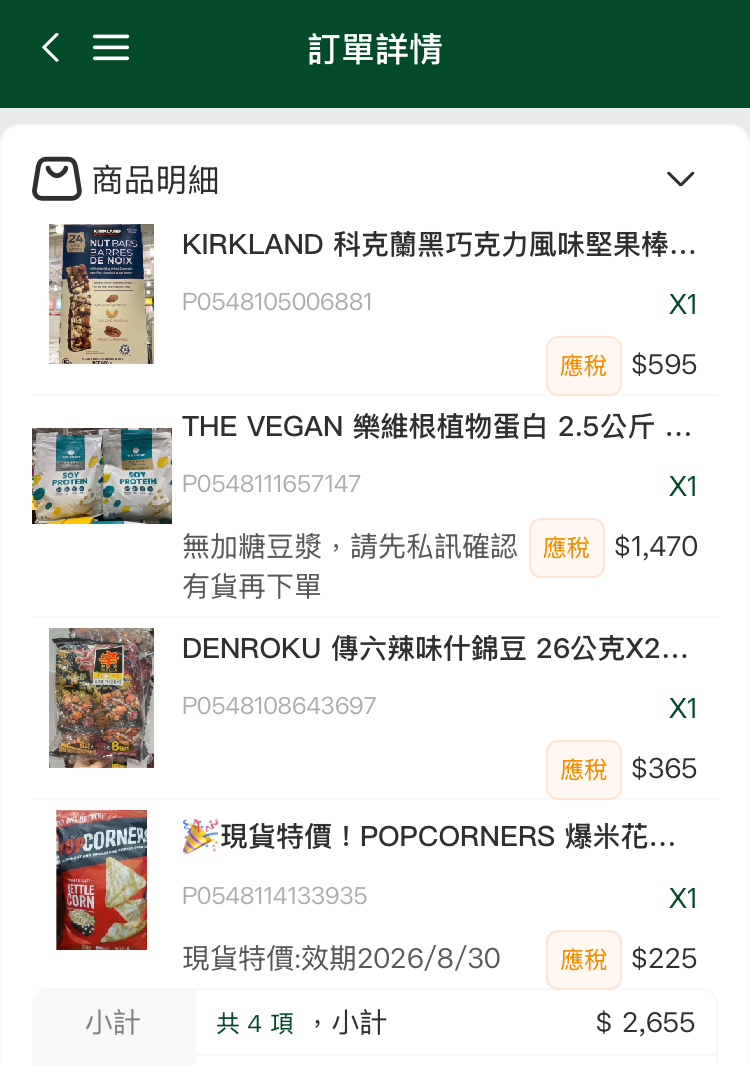
Task: Select the DENROKU spicy mixed beans row
Action: [x=434, y=650]
